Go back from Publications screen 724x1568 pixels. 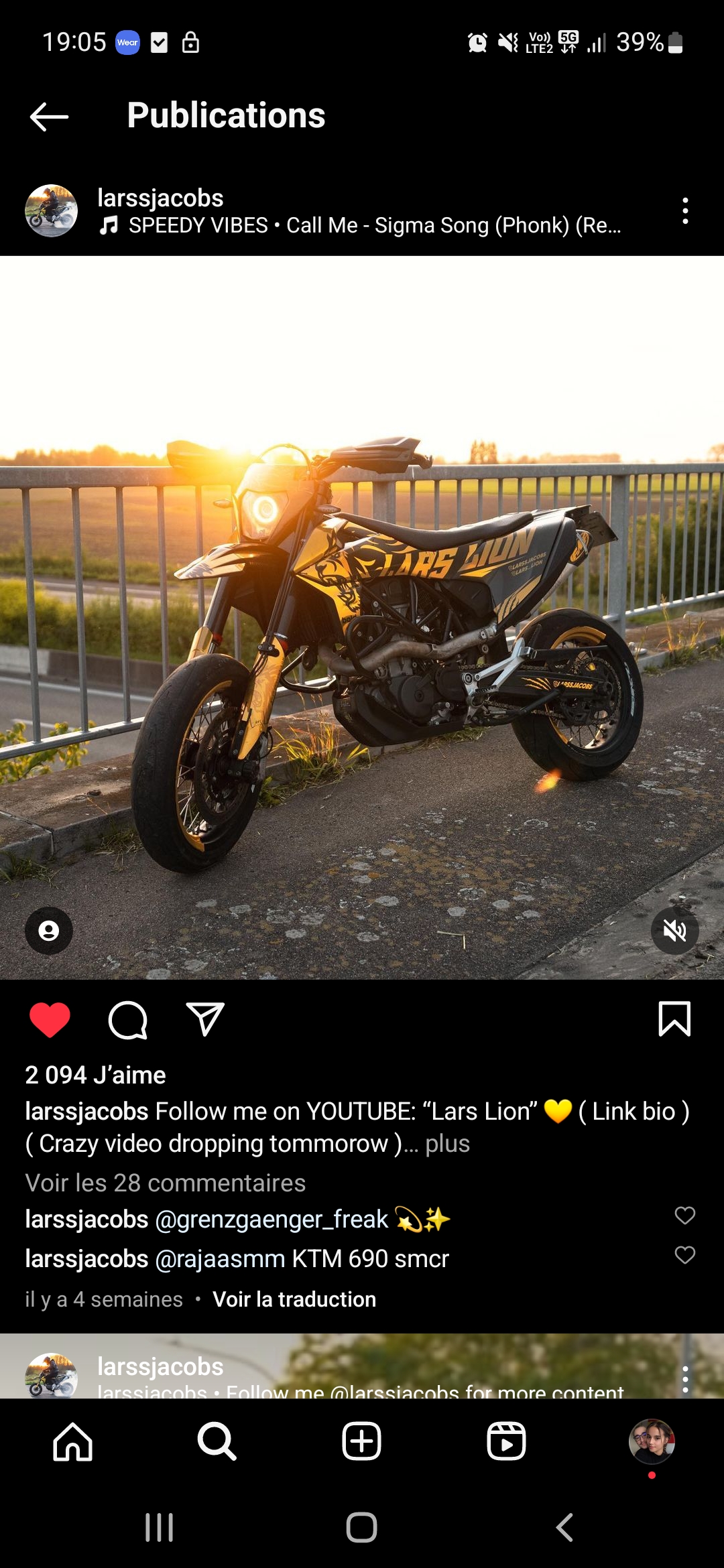coord(50,117)
